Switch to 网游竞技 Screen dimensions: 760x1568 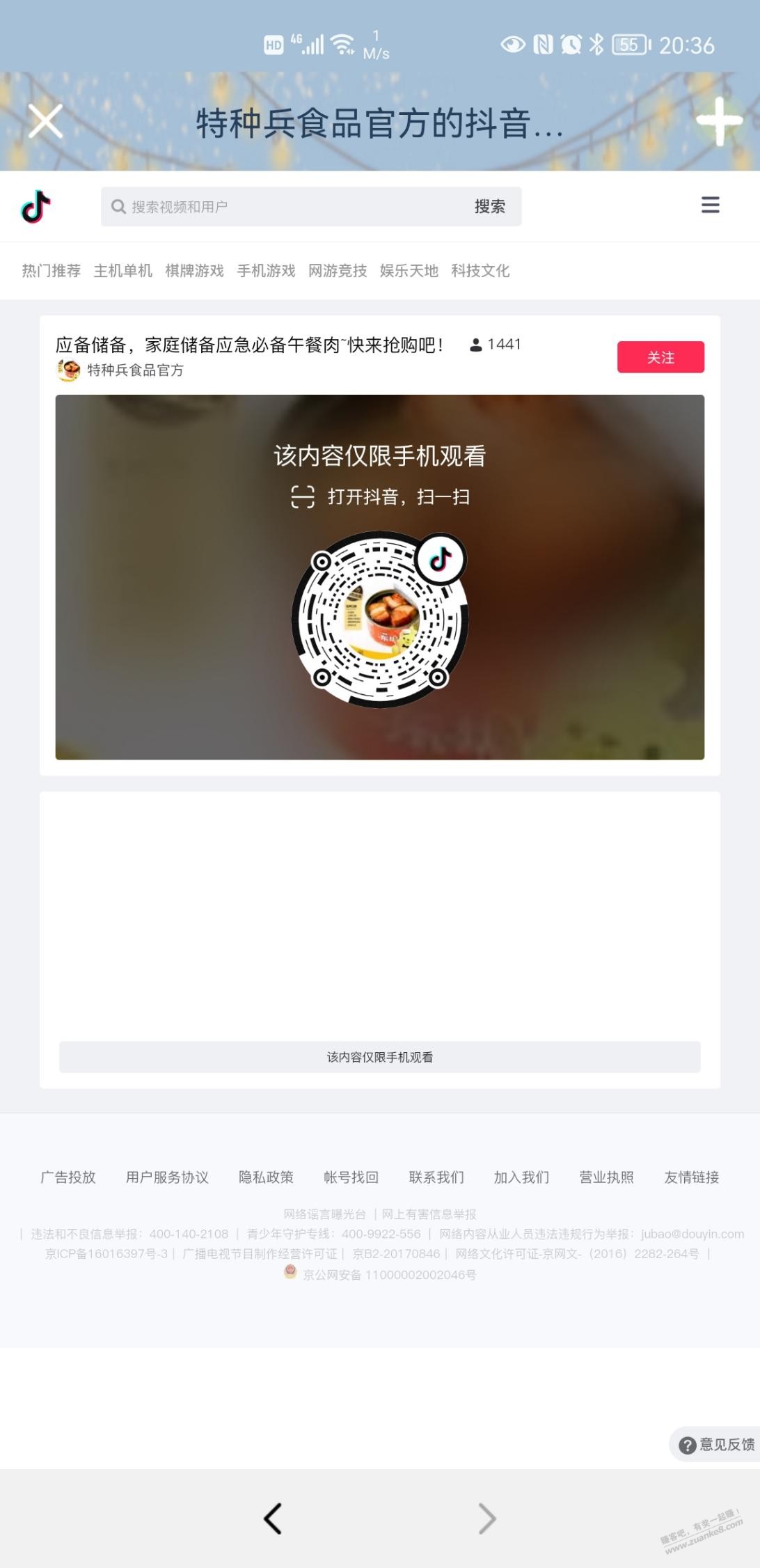point(338,271)
